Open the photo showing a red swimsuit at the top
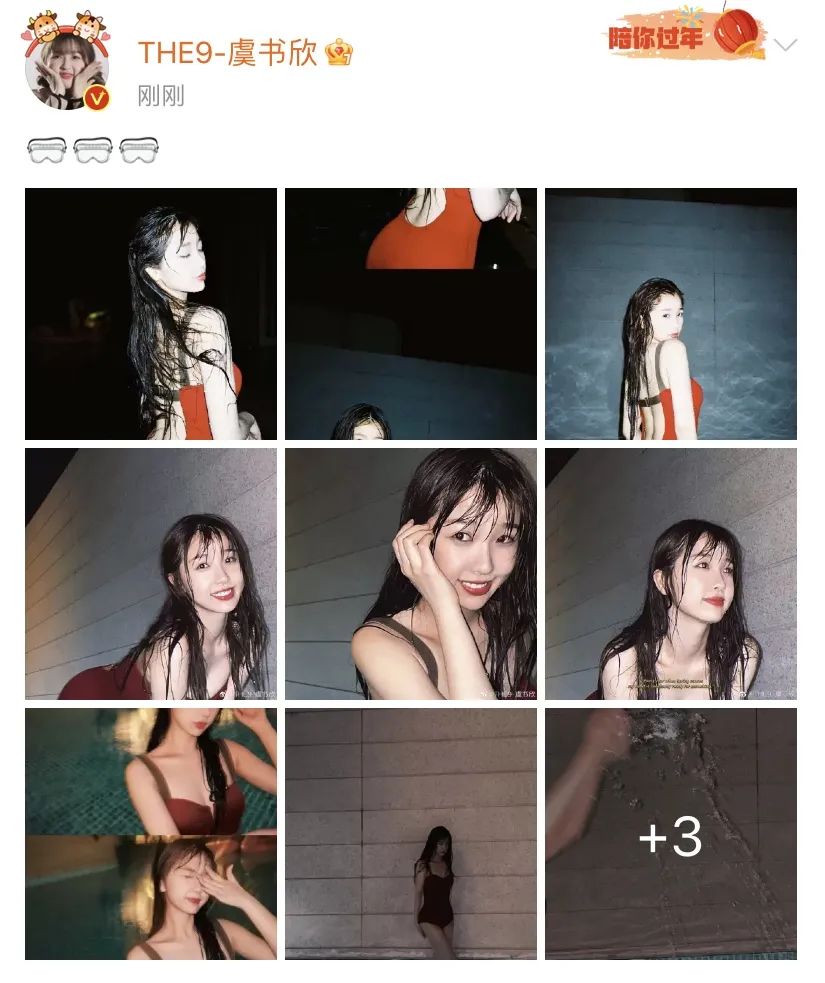Viewport: 825px width, 983px height. tap(411, 314)
